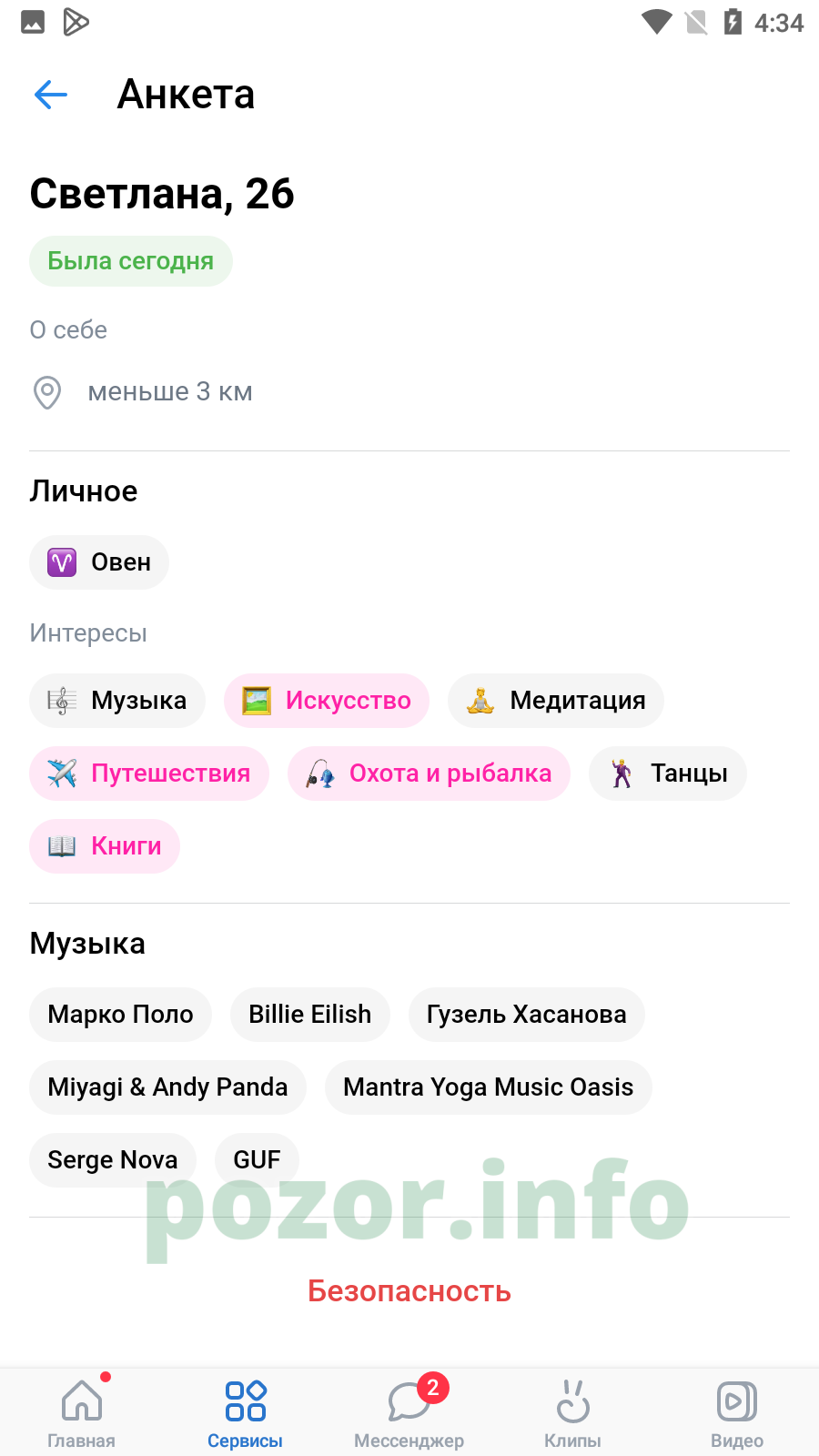Viewport: 819px width, 1456px height.
Task: Tap the Billie Eilish music chip
Action: point(310,1015)
